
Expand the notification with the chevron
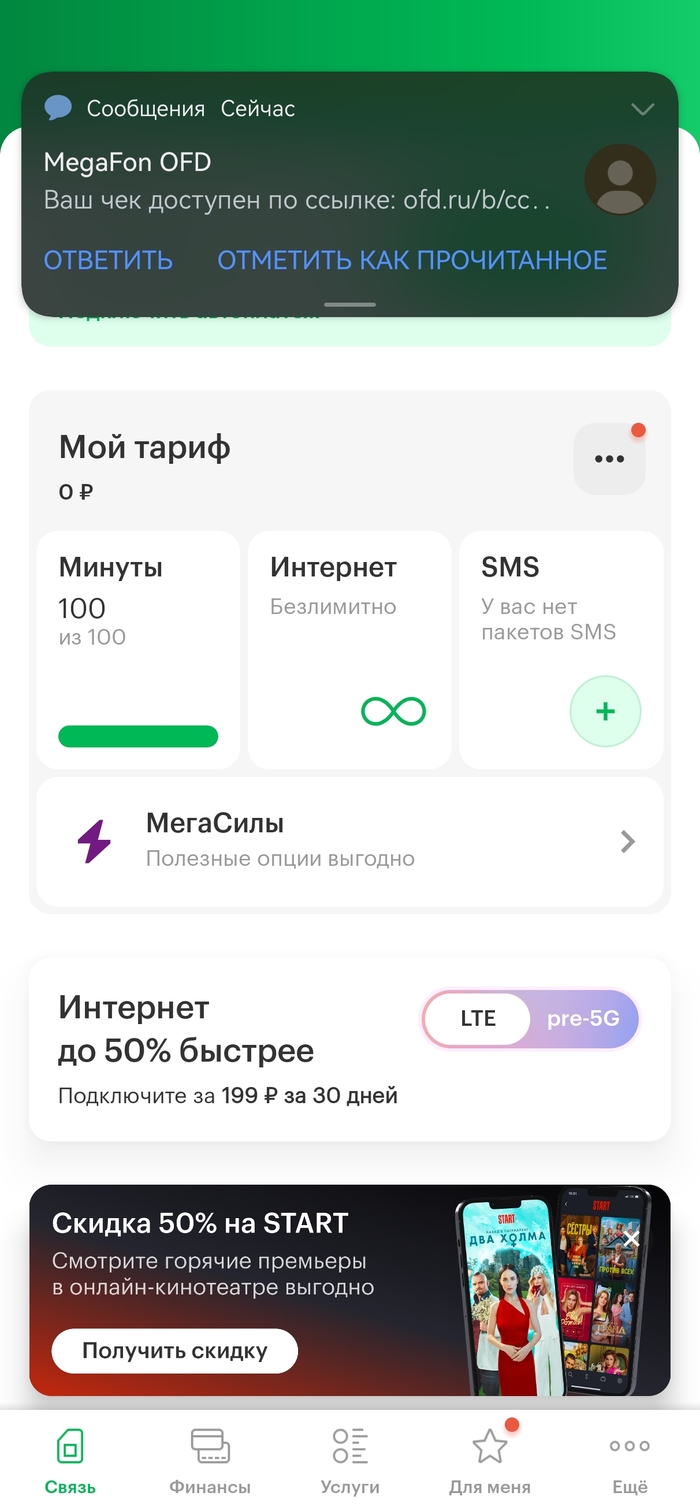coord(642,109)
